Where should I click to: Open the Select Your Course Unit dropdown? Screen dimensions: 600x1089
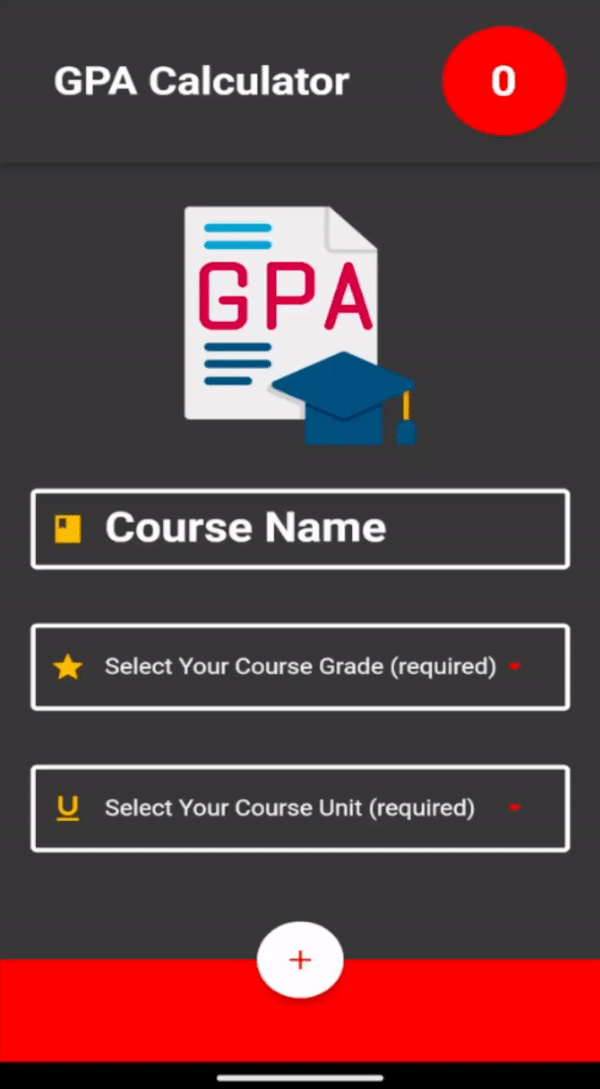tap(300, 808)
